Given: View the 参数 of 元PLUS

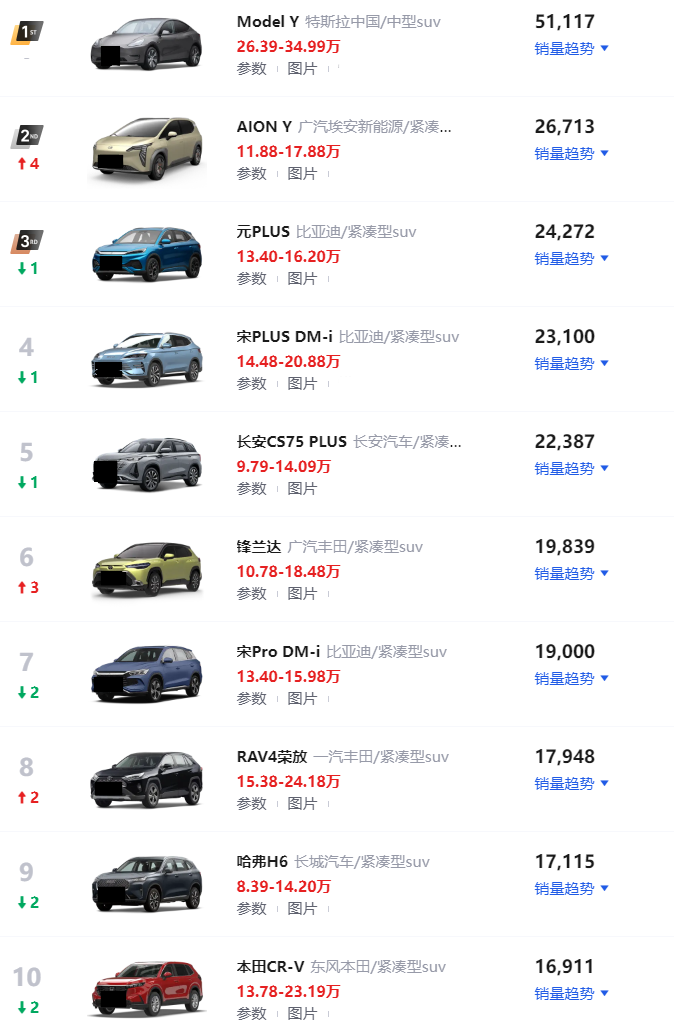Looking at the screenshot, I should pyautogui.click(x=251, y=278).
